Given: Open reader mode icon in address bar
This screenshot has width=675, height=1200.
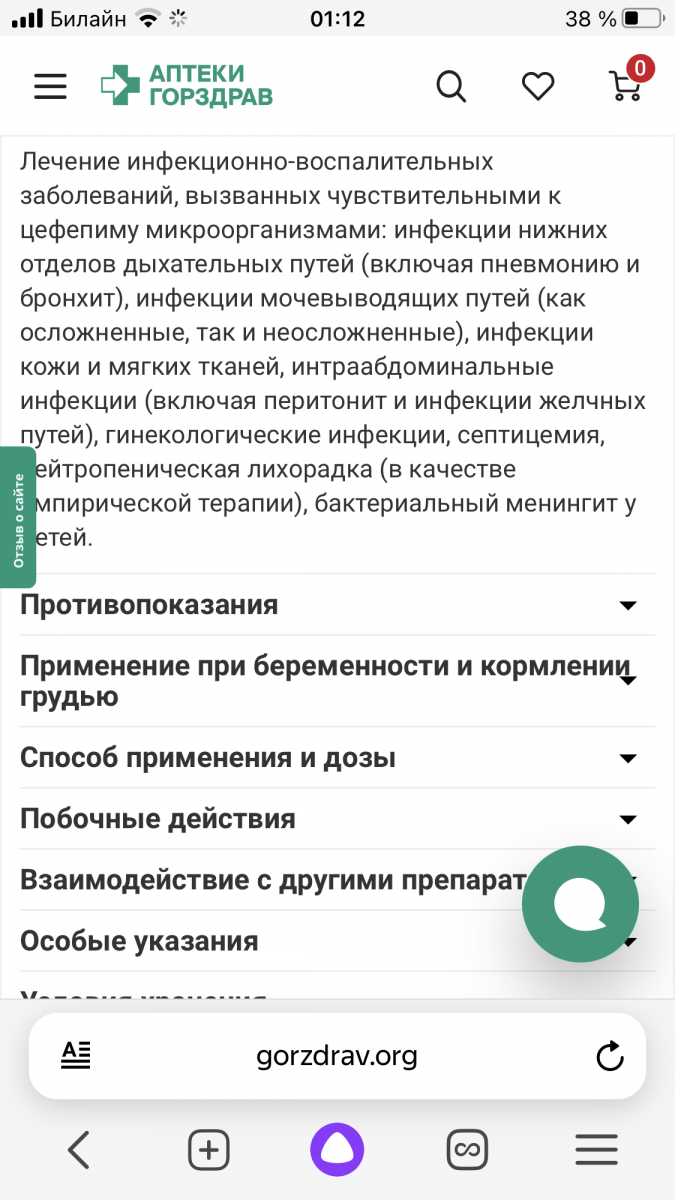Looking at the screenshot, I should (76, 1055).
